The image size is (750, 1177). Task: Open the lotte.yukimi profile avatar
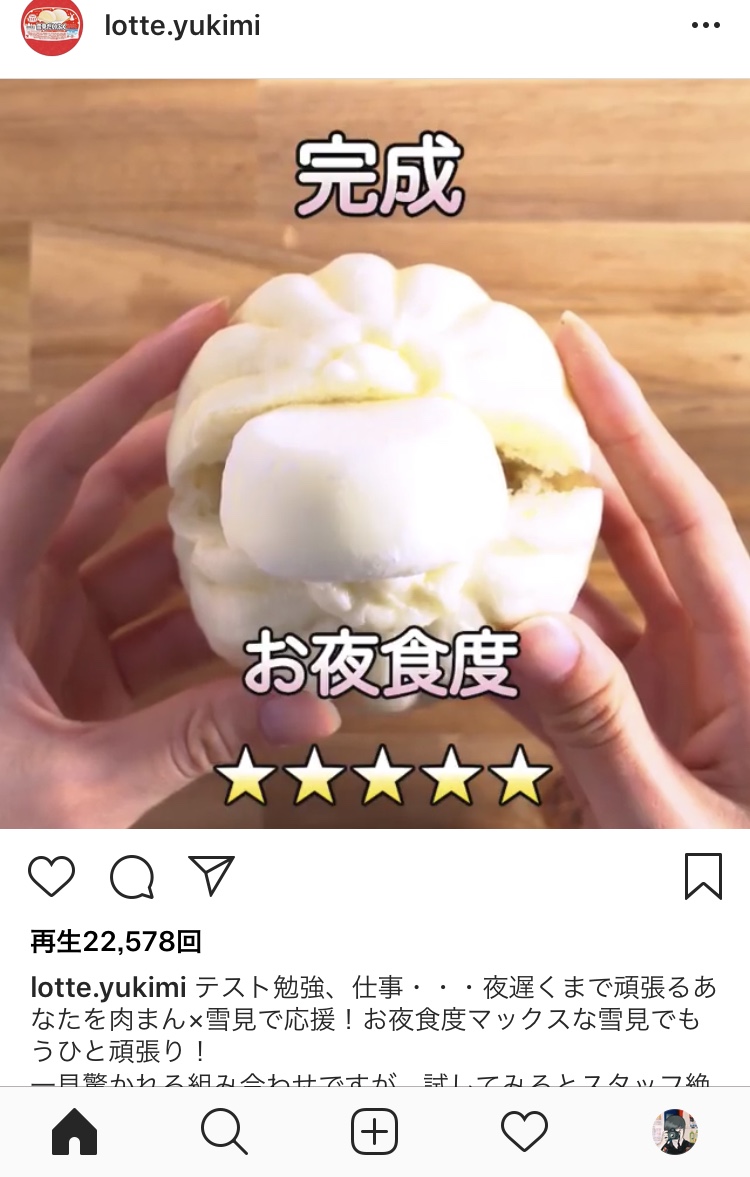(52, 27)
